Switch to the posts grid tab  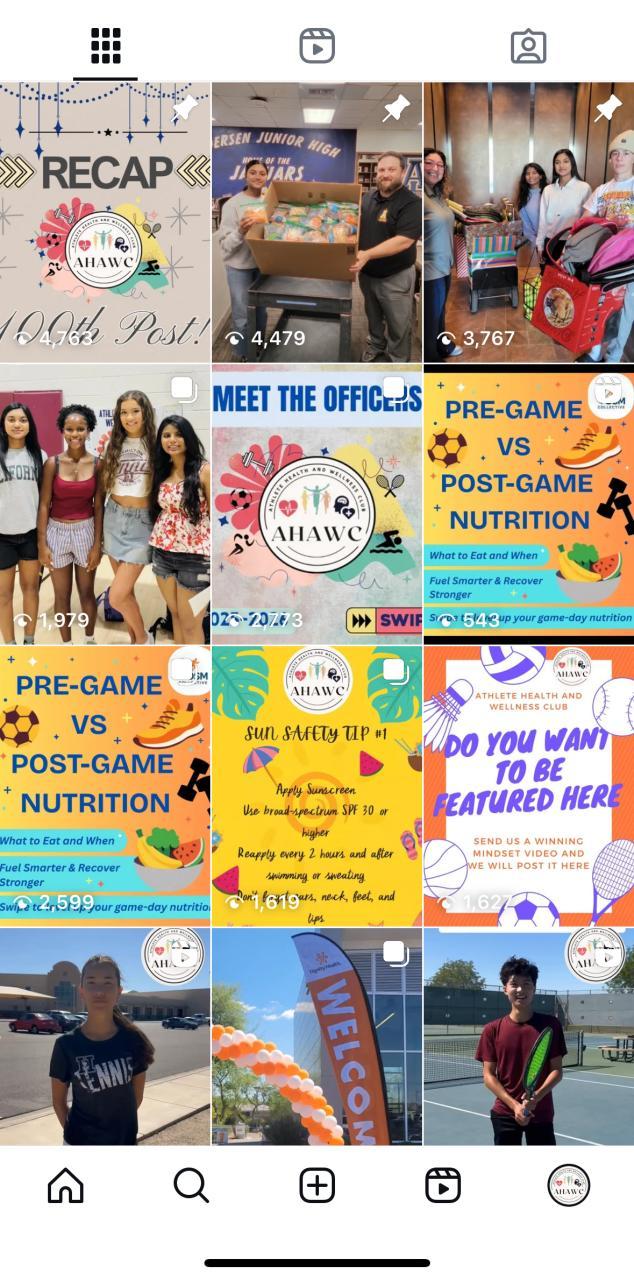[x=105, y=46]
